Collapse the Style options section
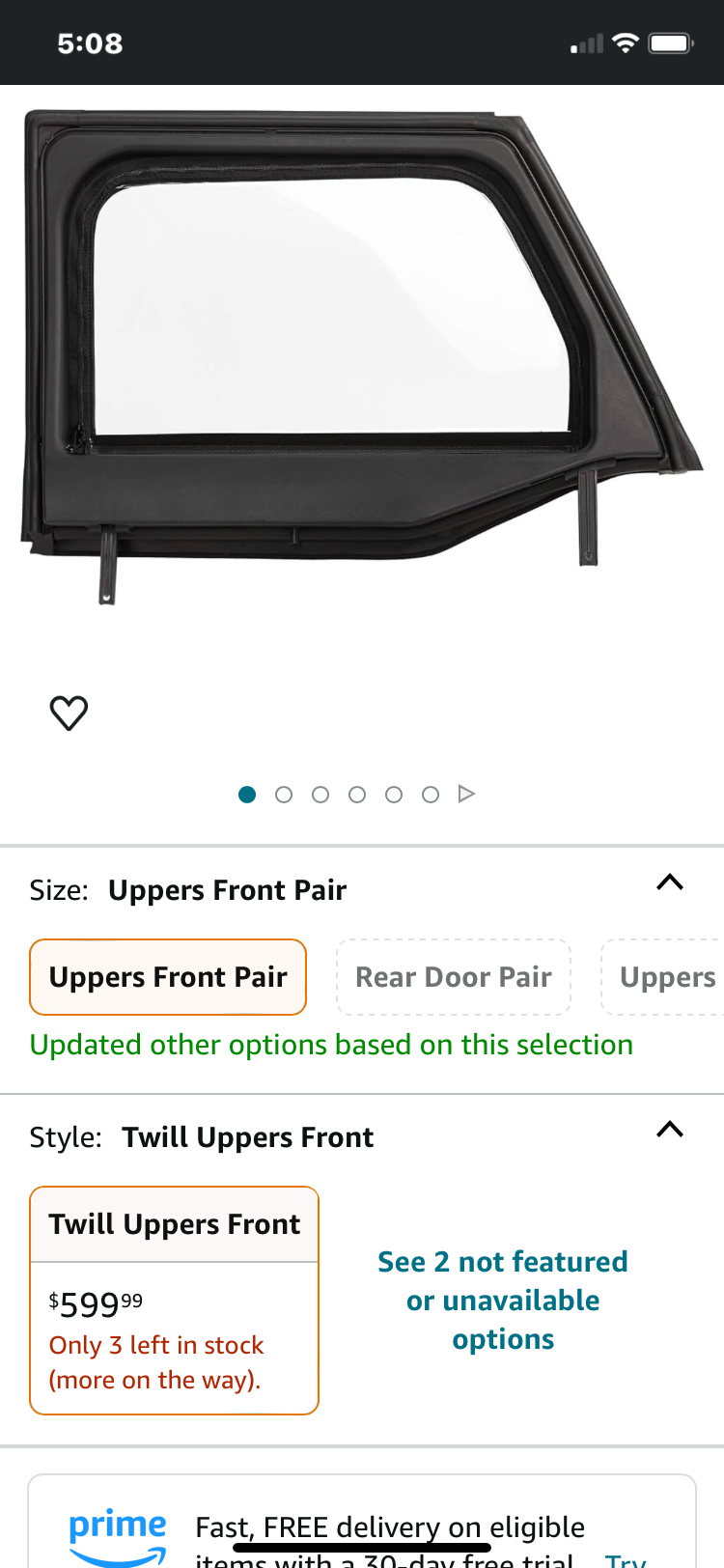724x1568 pixels. tap(669, 1130)
